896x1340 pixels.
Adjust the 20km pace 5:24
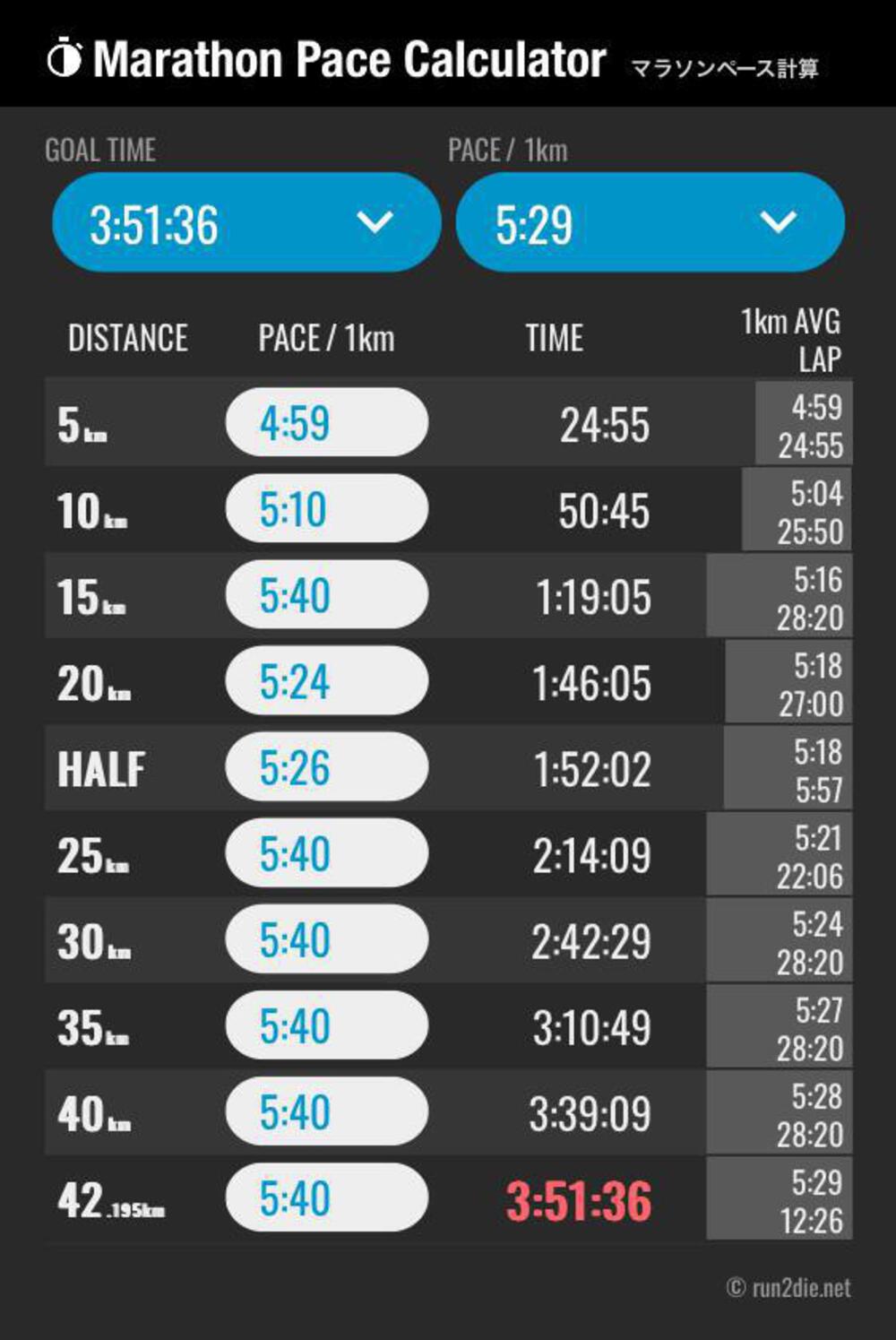(x=326, y=681)
